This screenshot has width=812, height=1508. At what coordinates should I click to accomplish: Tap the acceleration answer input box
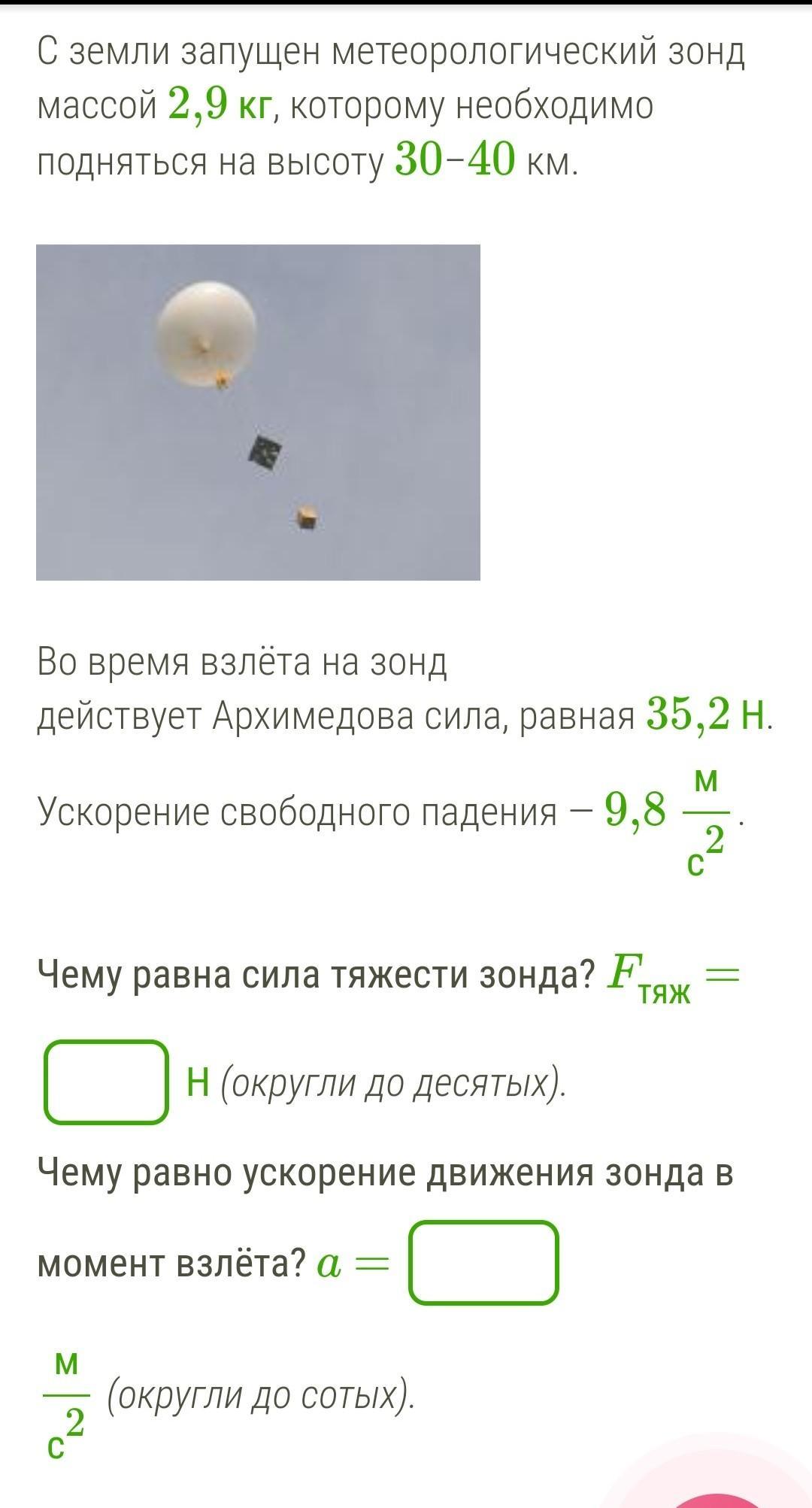pos(483,1262)
